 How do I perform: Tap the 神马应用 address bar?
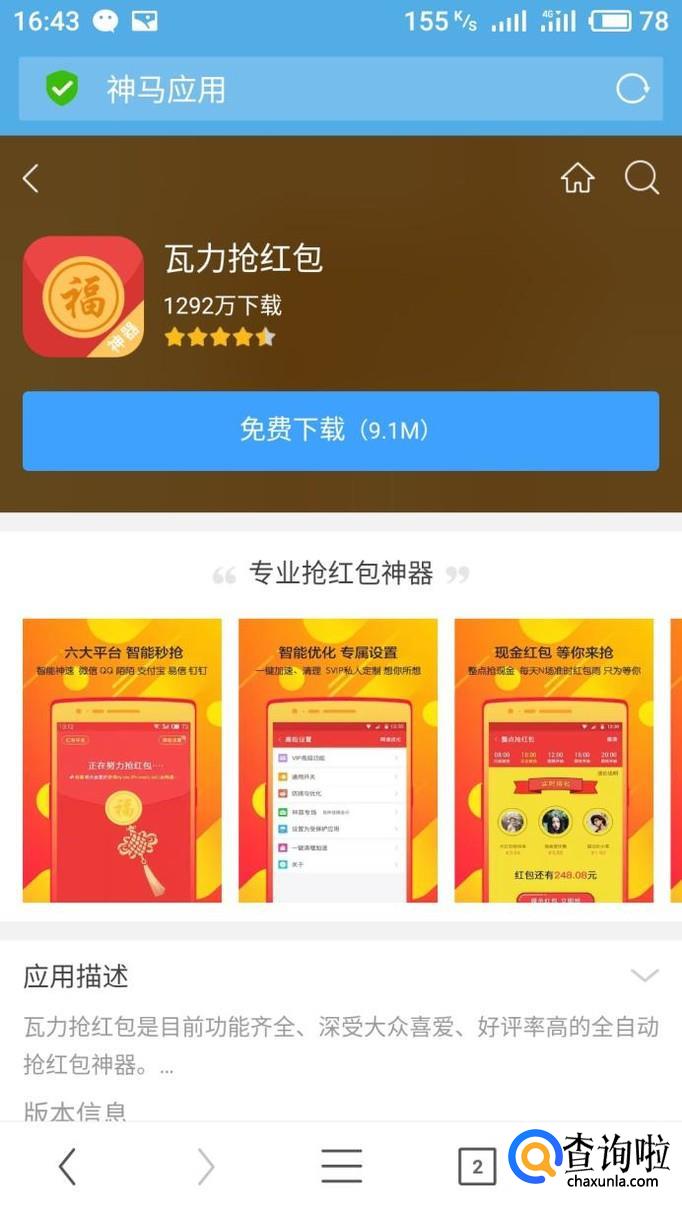point(341,89)
